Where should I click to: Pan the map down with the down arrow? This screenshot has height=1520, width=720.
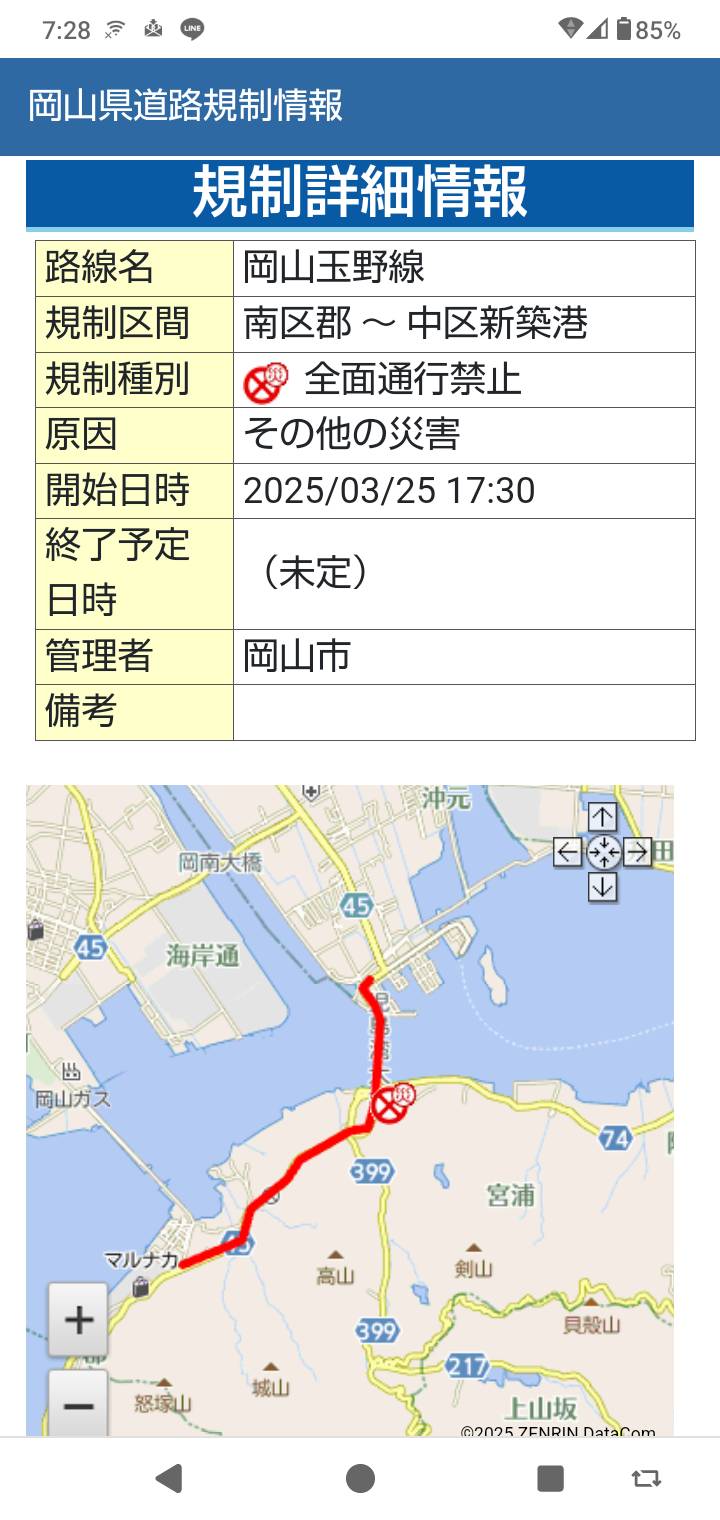[602, 886]
